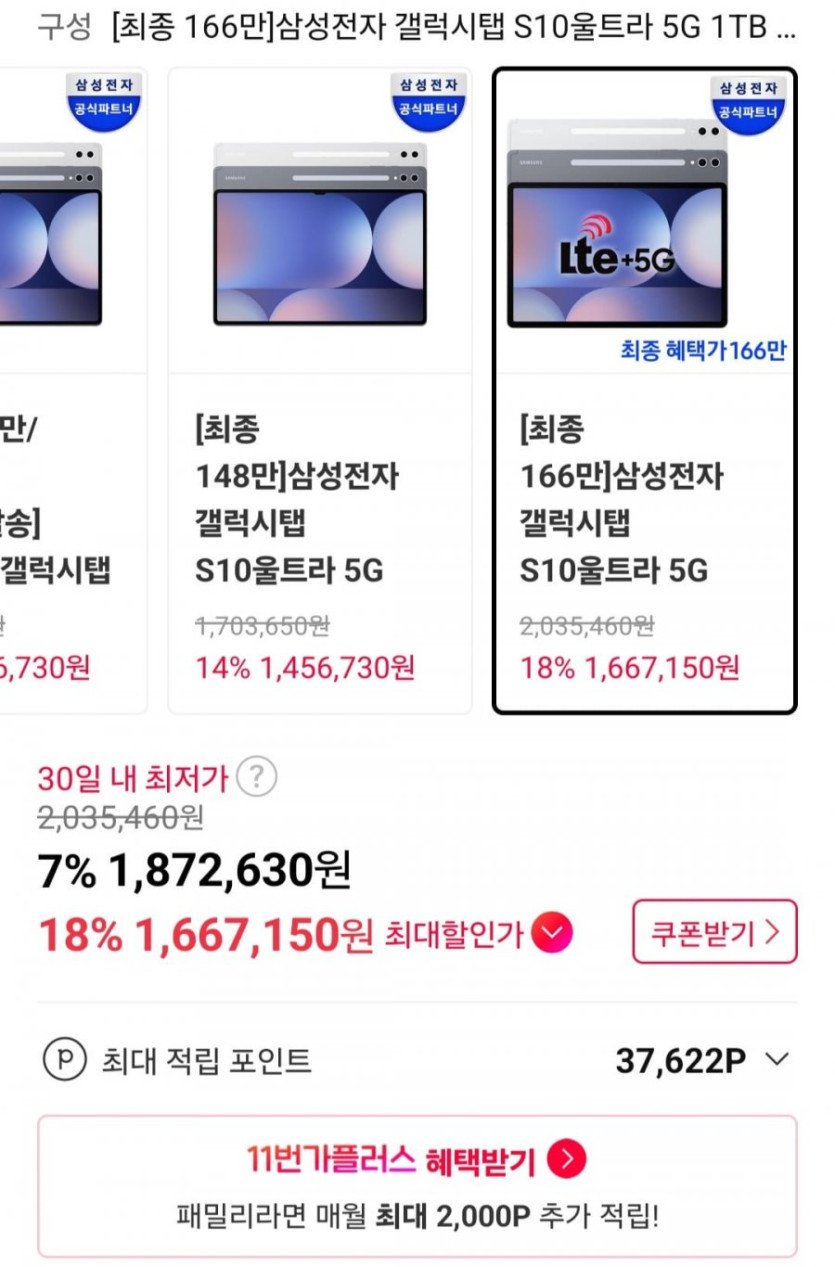
Task: Tap the 쿠폰받기 coupon button
Action: [714, 932]
